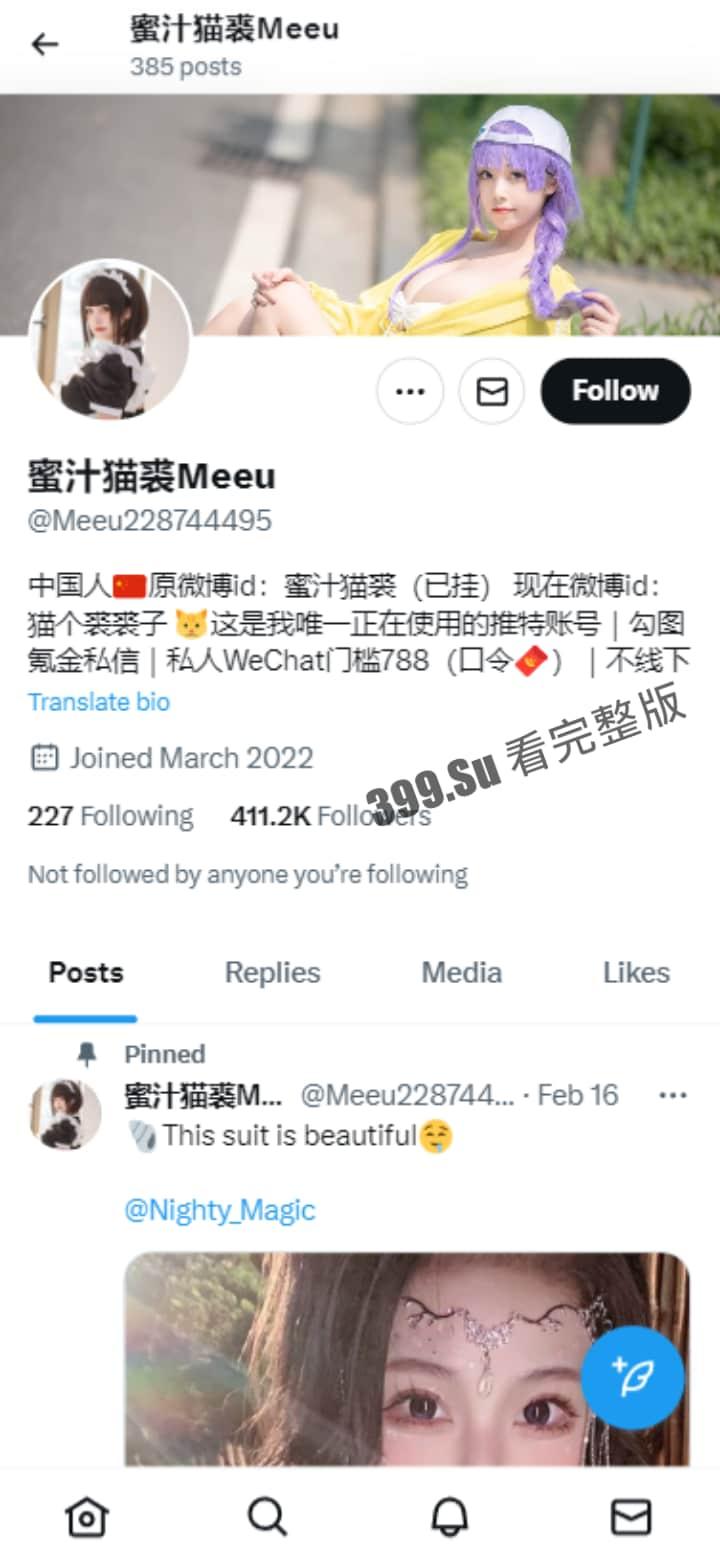The image size is (720, 1559).
Task: Open the profile's more options menu
Action: (x=410, y=391)
